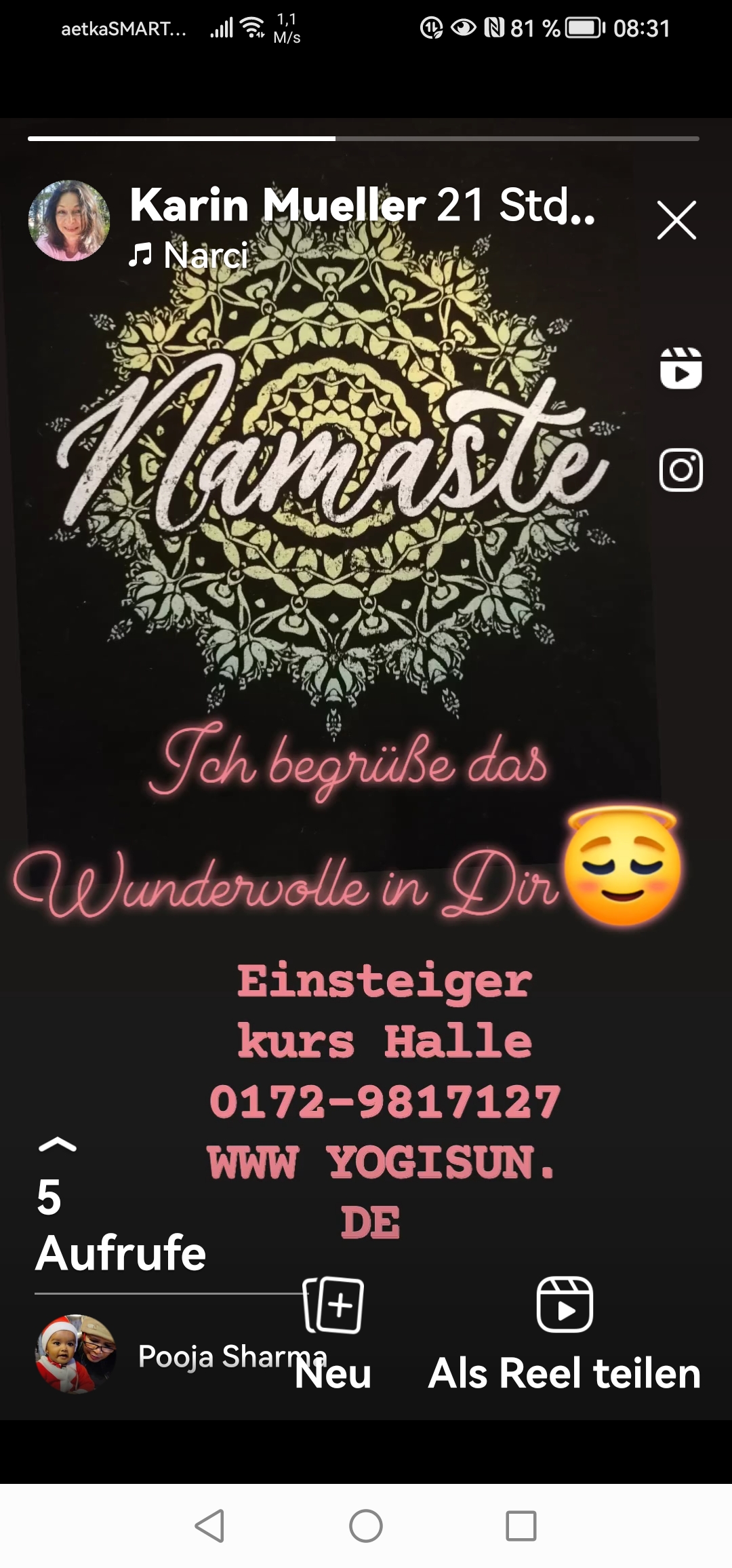732x1568 pixels.
Task: Go back using the system back button
Action: 209,1526
